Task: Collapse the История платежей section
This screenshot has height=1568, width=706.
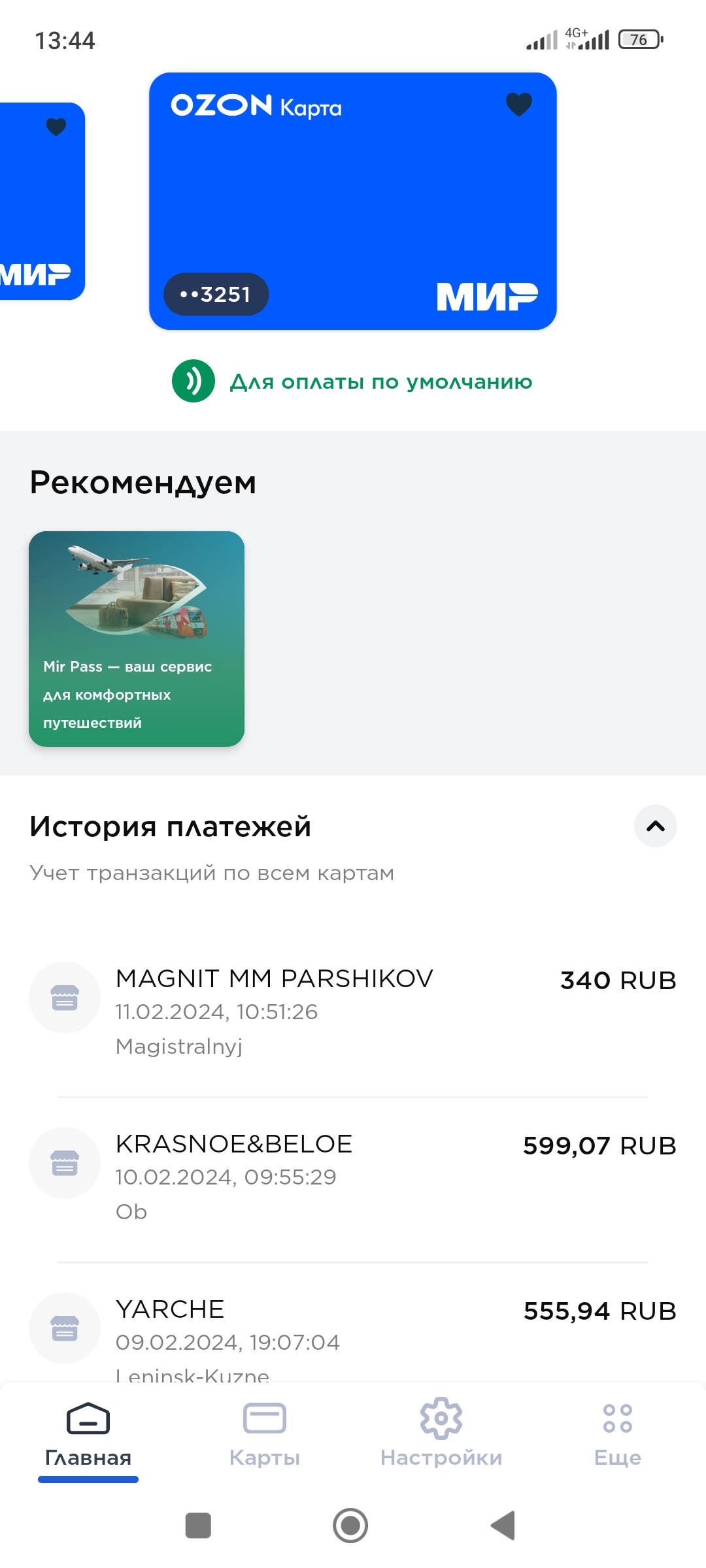Action: (655, 826)
